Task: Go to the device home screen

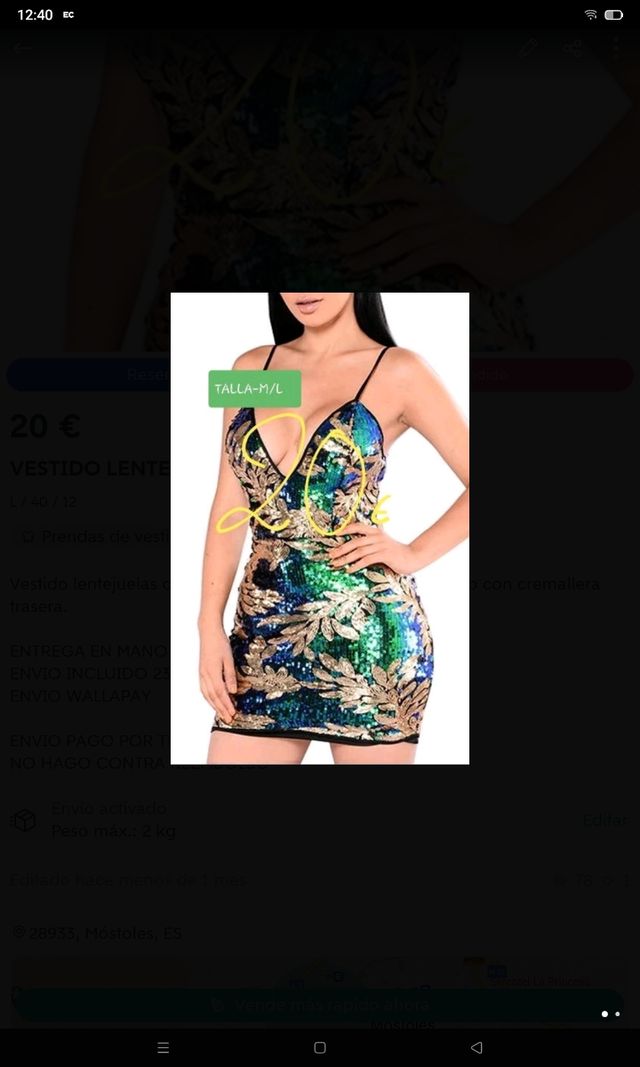Action: tap(320, 1047)
